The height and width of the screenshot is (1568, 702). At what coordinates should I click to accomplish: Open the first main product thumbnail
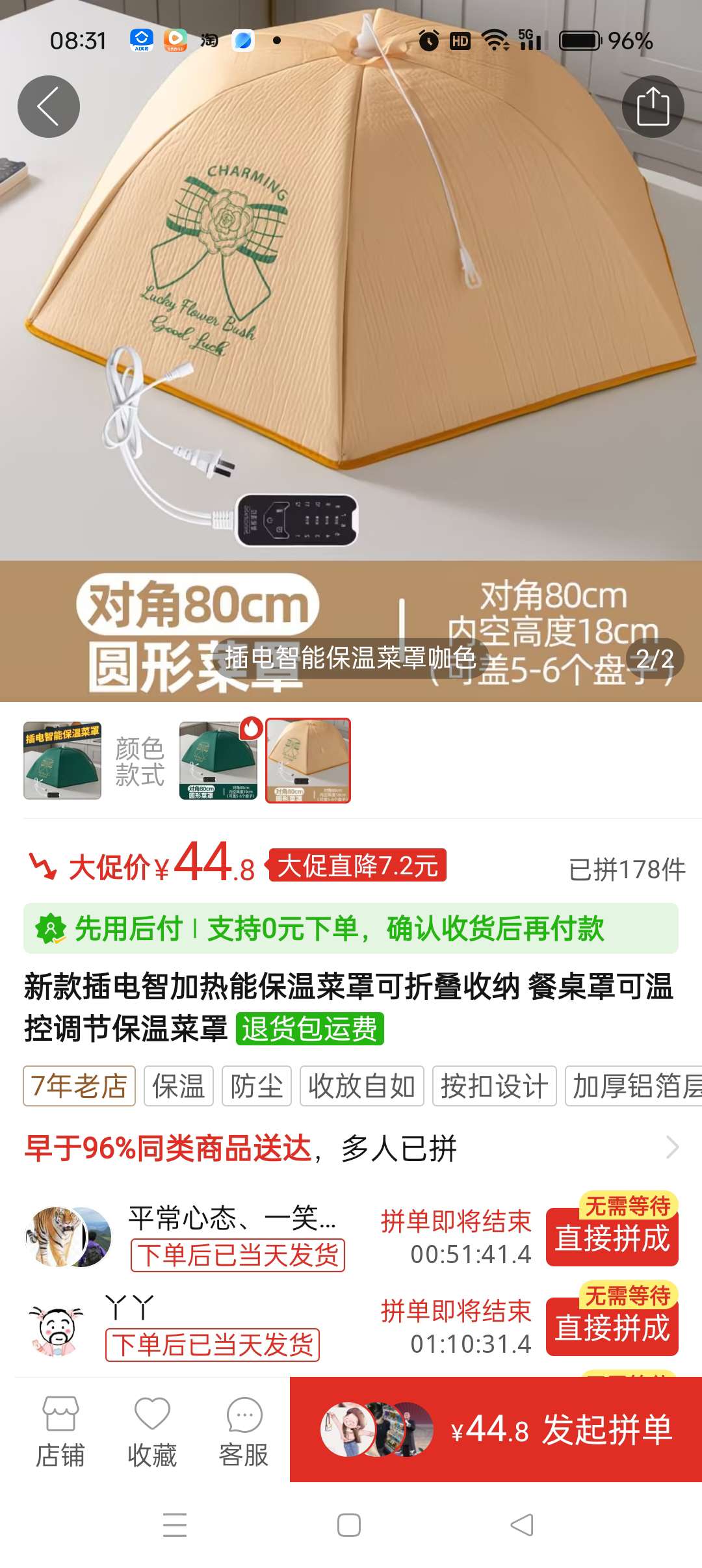point(62,761)
